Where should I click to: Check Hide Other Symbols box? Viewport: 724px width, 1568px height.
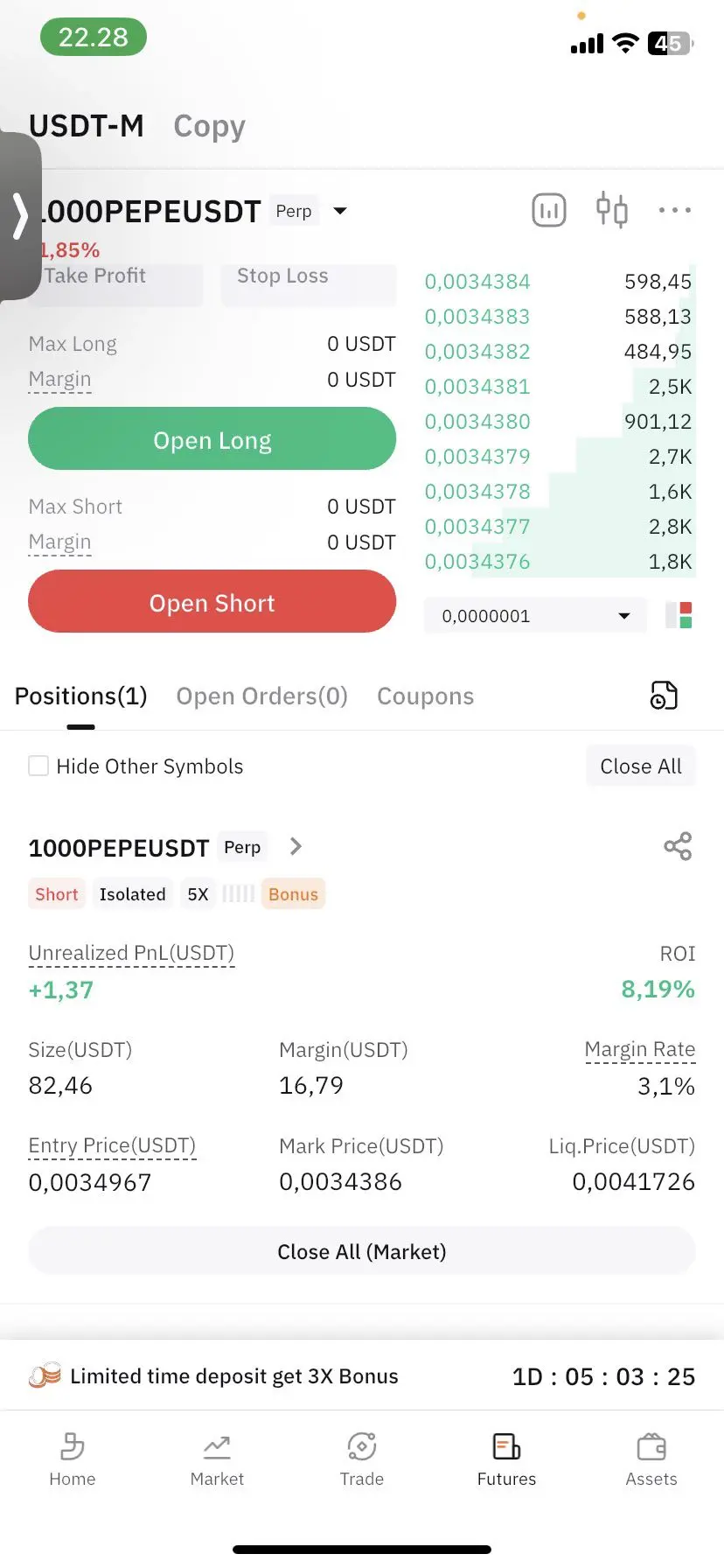pyautogui.click(x=38, y=766)
